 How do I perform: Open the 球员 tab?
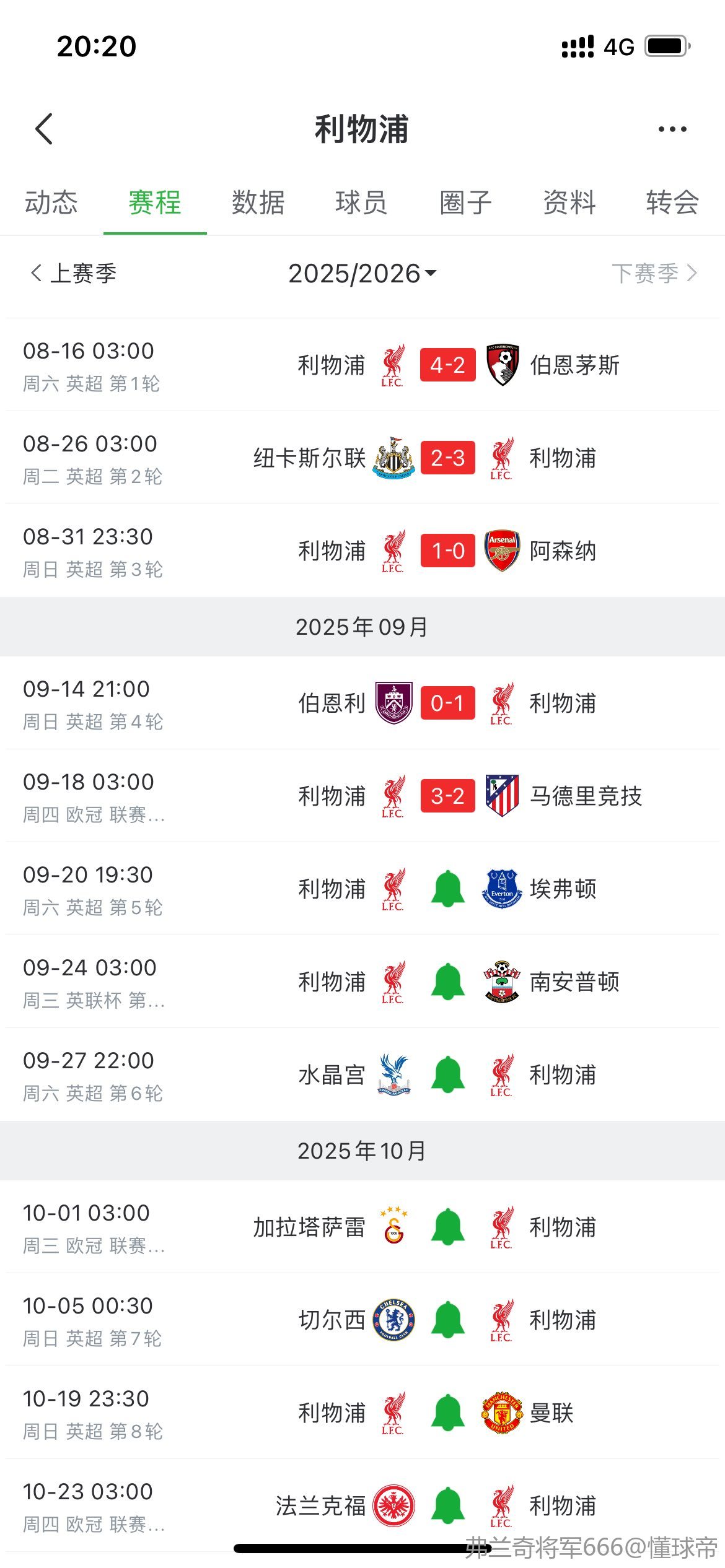(362, 203)
